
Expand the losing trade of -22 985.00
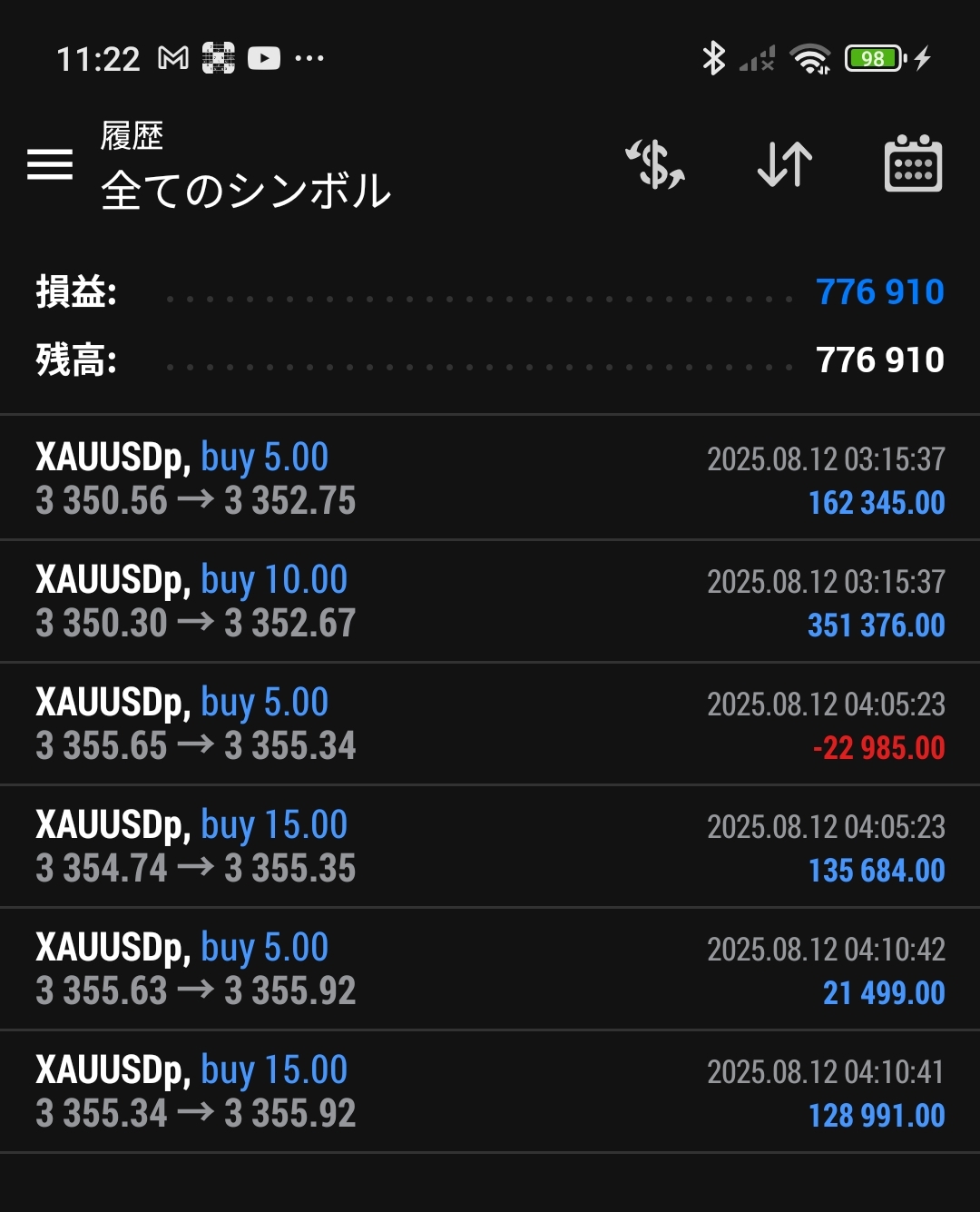[x=490, y=724]
